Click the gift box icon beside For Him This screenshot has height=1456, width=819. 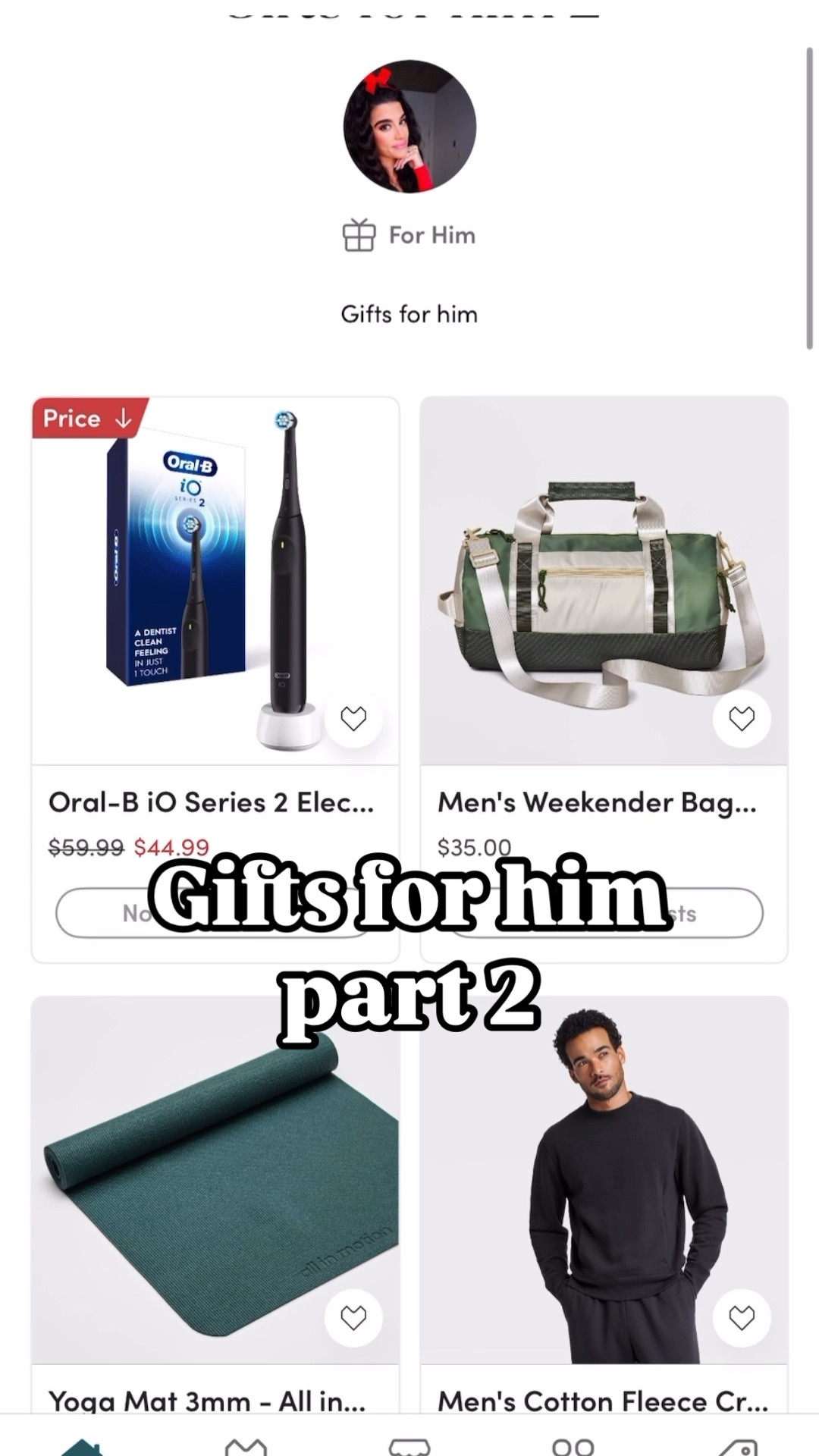tap(360, 235)
